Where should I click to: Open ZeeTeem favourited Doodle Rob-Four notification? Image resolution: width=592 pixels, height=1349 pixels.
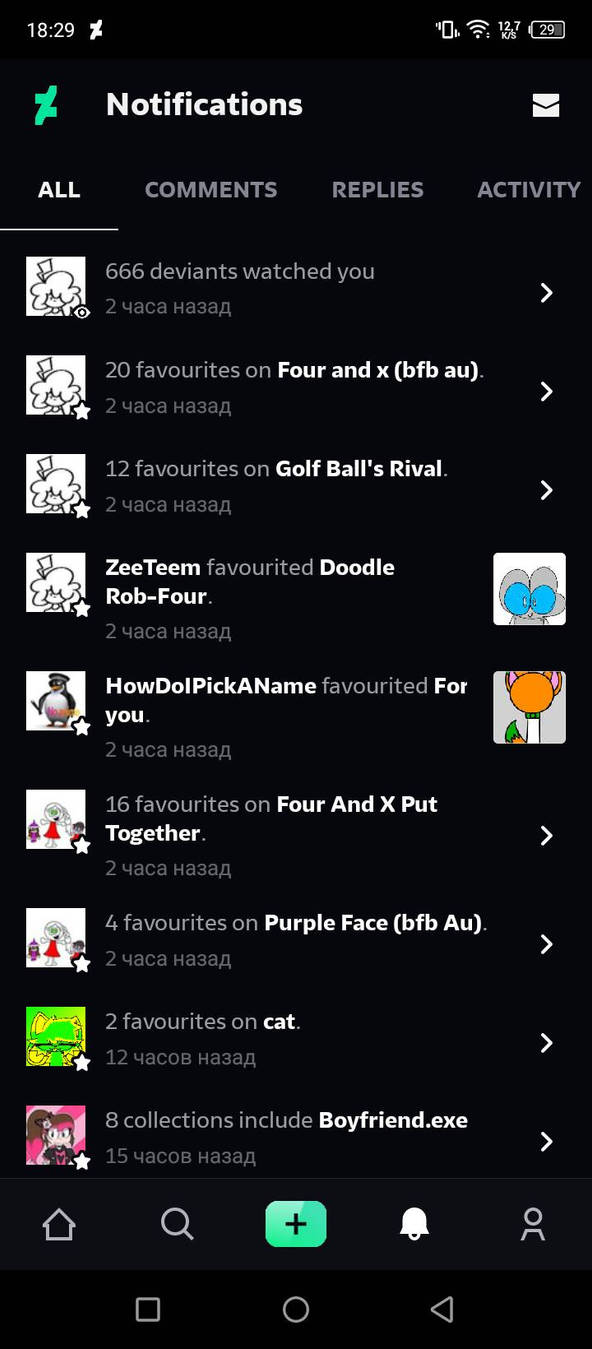[296, 598]
